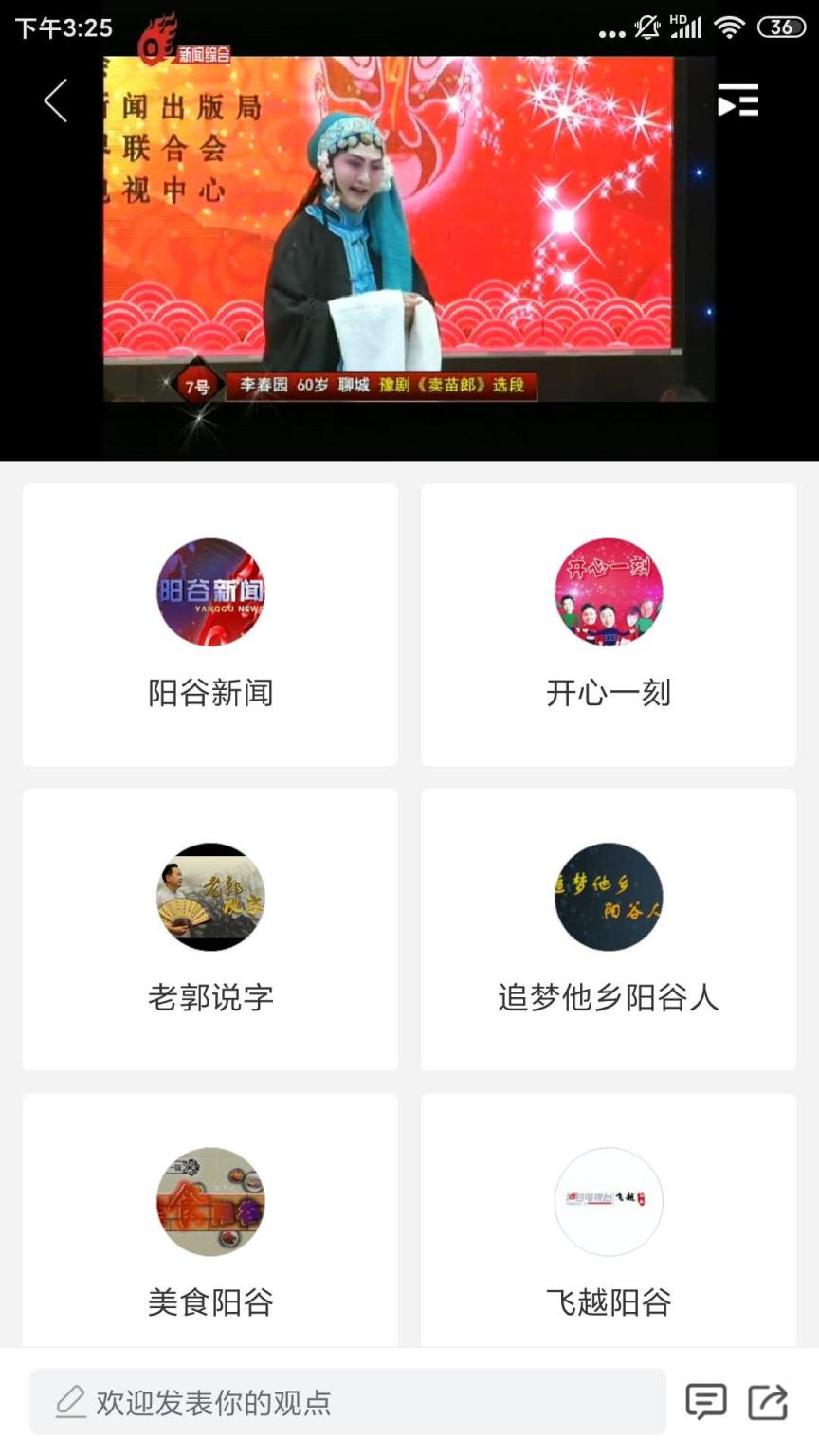Select the 飞越阳谷 channel icon
The width and height of the screenshot is (819, 1456).
click(608, 1201)
